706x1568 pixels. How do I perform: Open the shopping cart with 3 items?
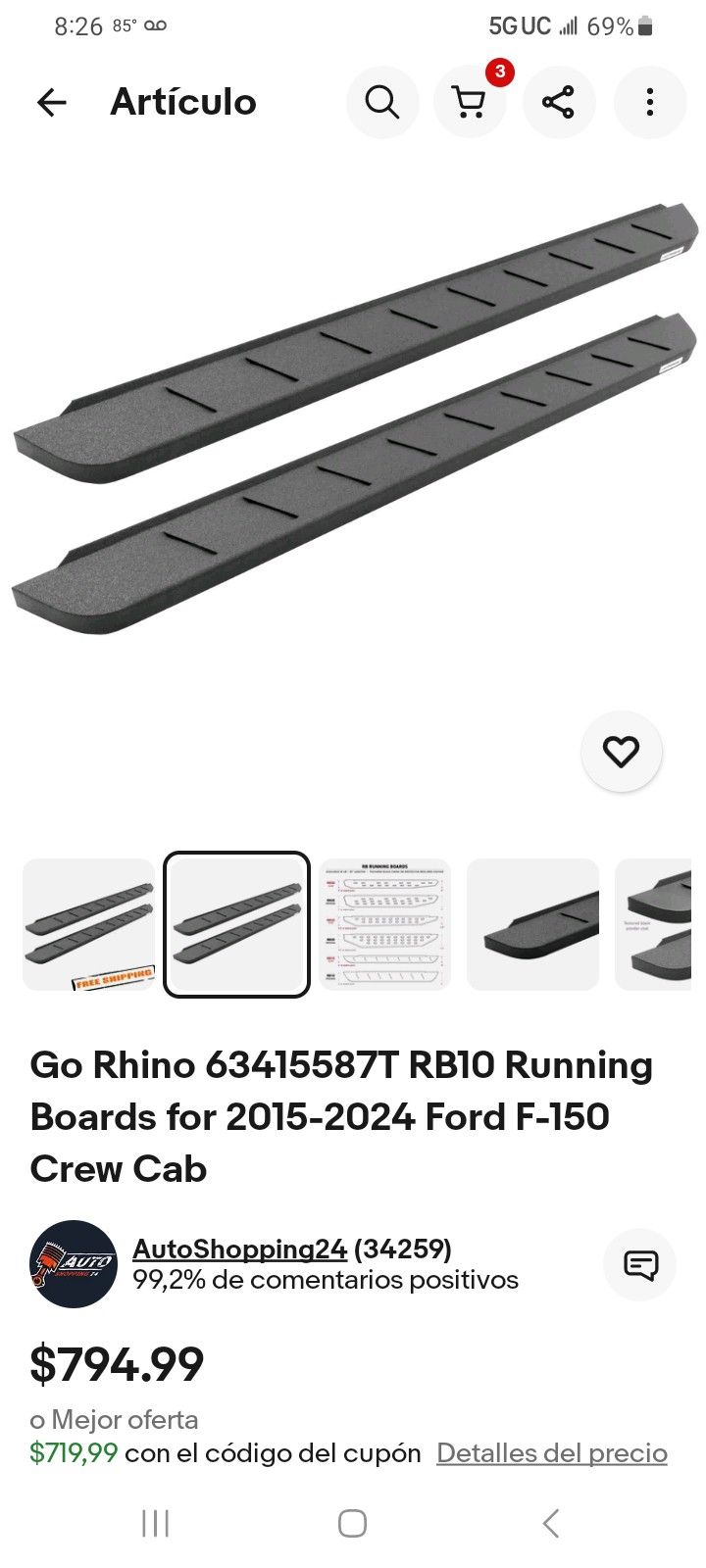point(470,102)
